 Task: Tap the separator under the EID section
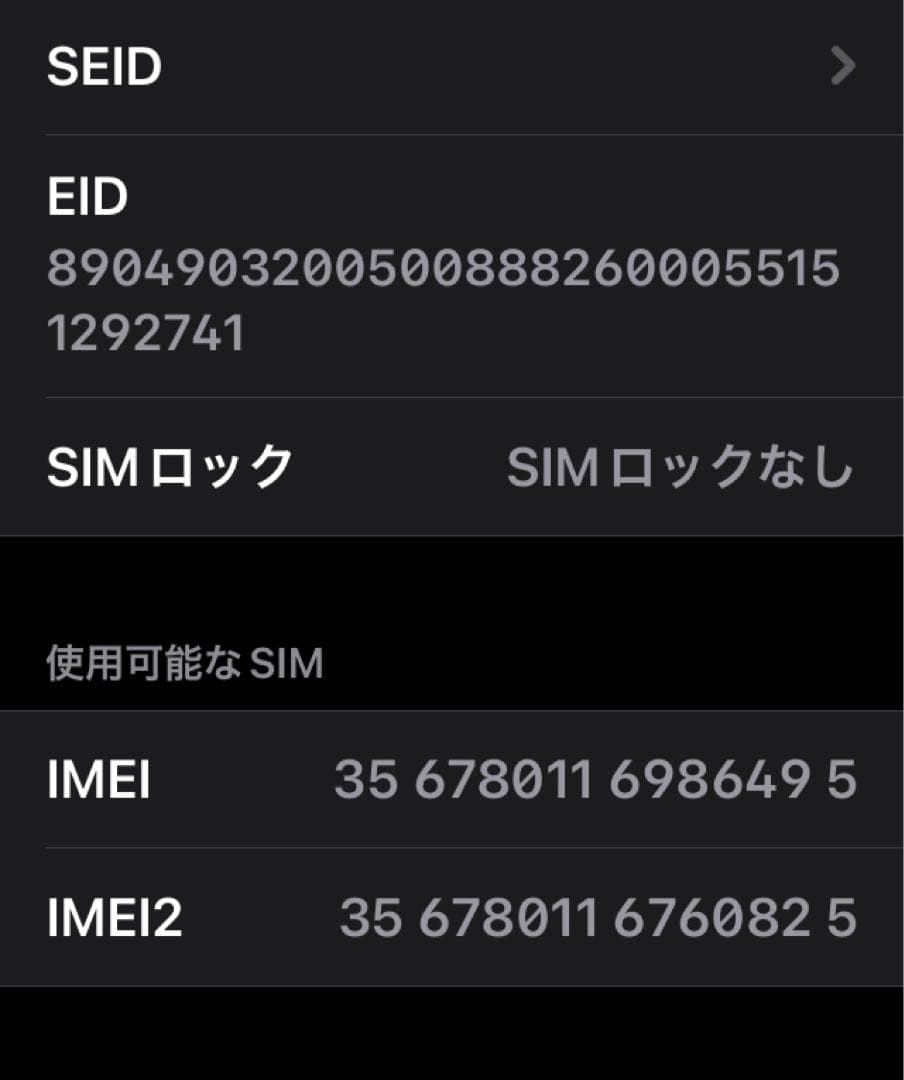(450, 395)
